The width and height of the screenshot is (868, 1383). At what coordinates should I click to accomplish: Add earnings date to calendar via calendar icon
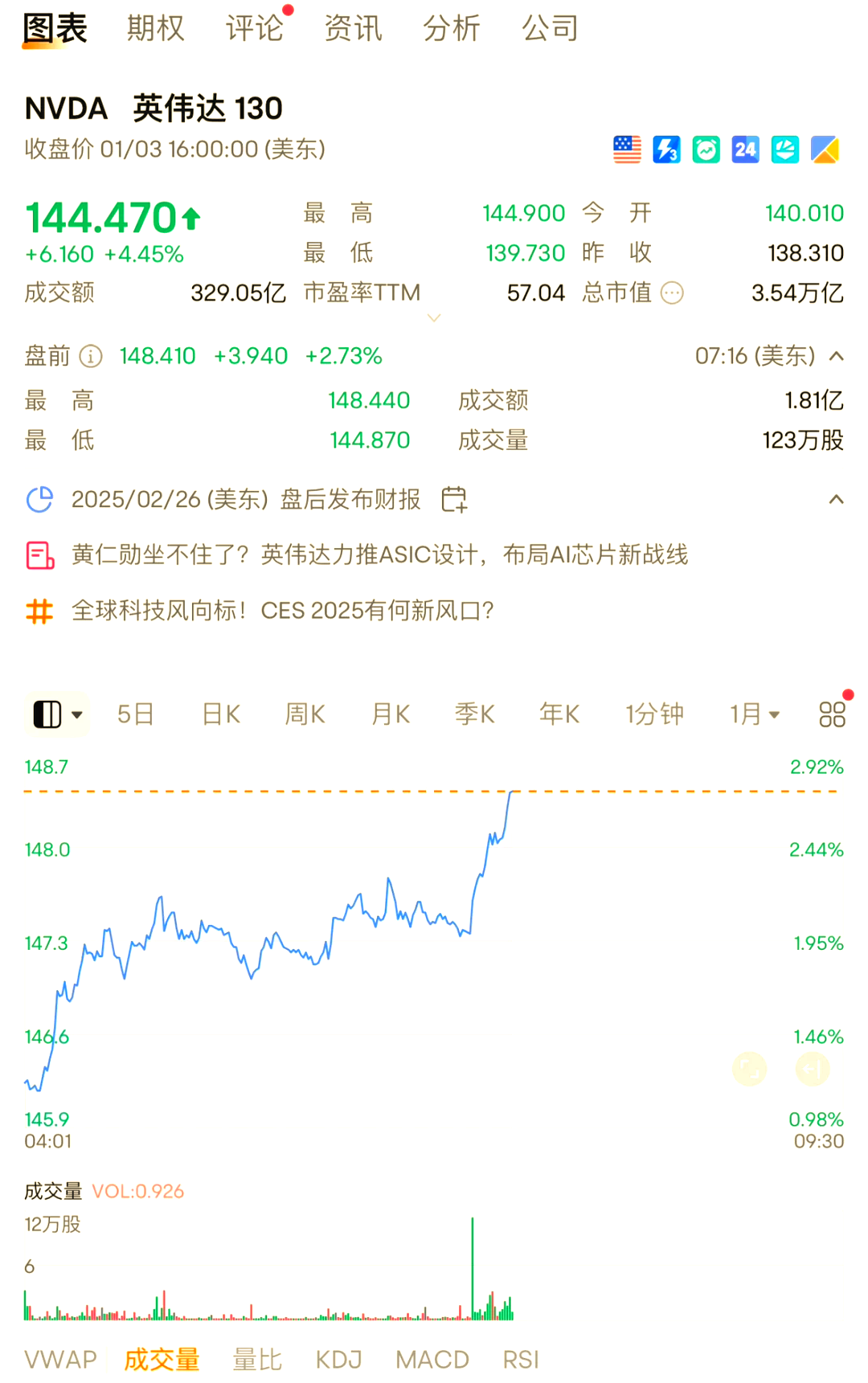click(454, 499)
